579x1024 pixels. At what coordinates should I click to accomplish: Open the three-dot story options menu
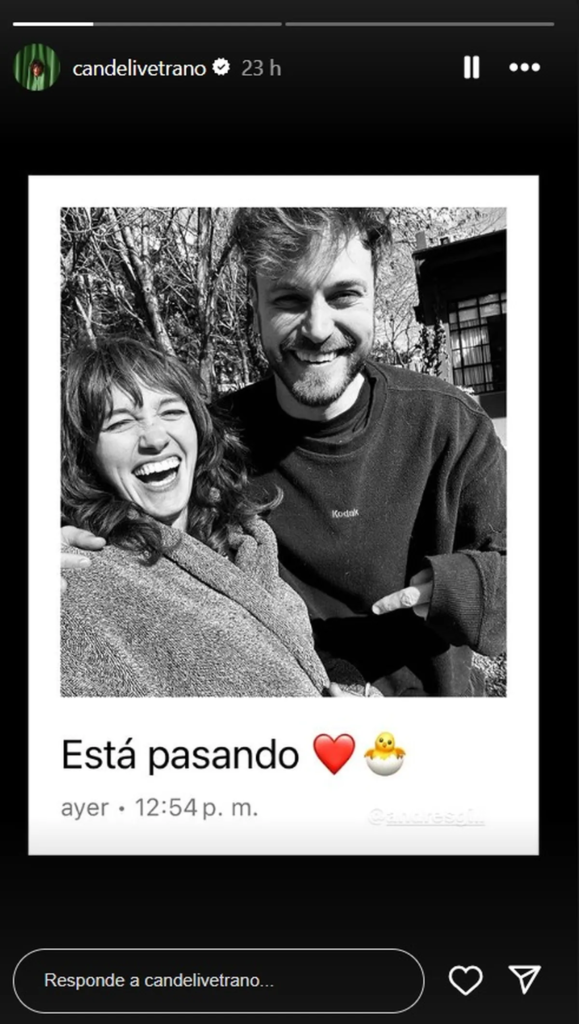click(524, 67)
